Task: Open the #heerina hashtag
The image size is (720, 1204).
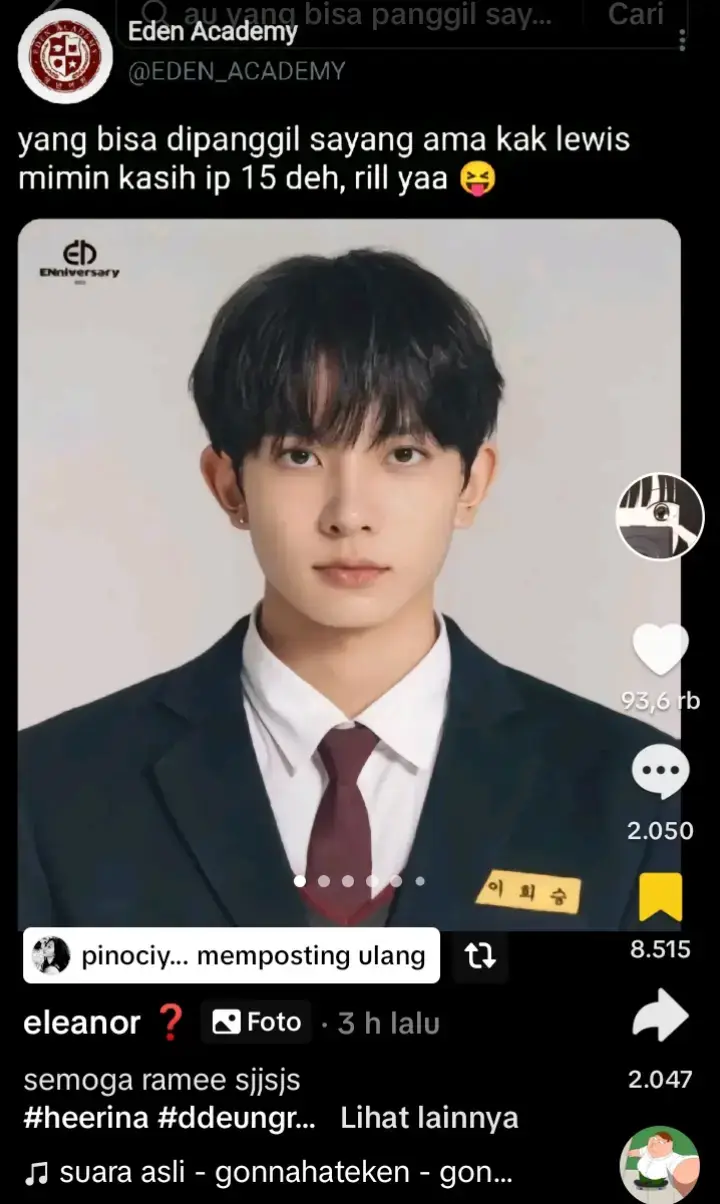Action: pos(86,1117)
